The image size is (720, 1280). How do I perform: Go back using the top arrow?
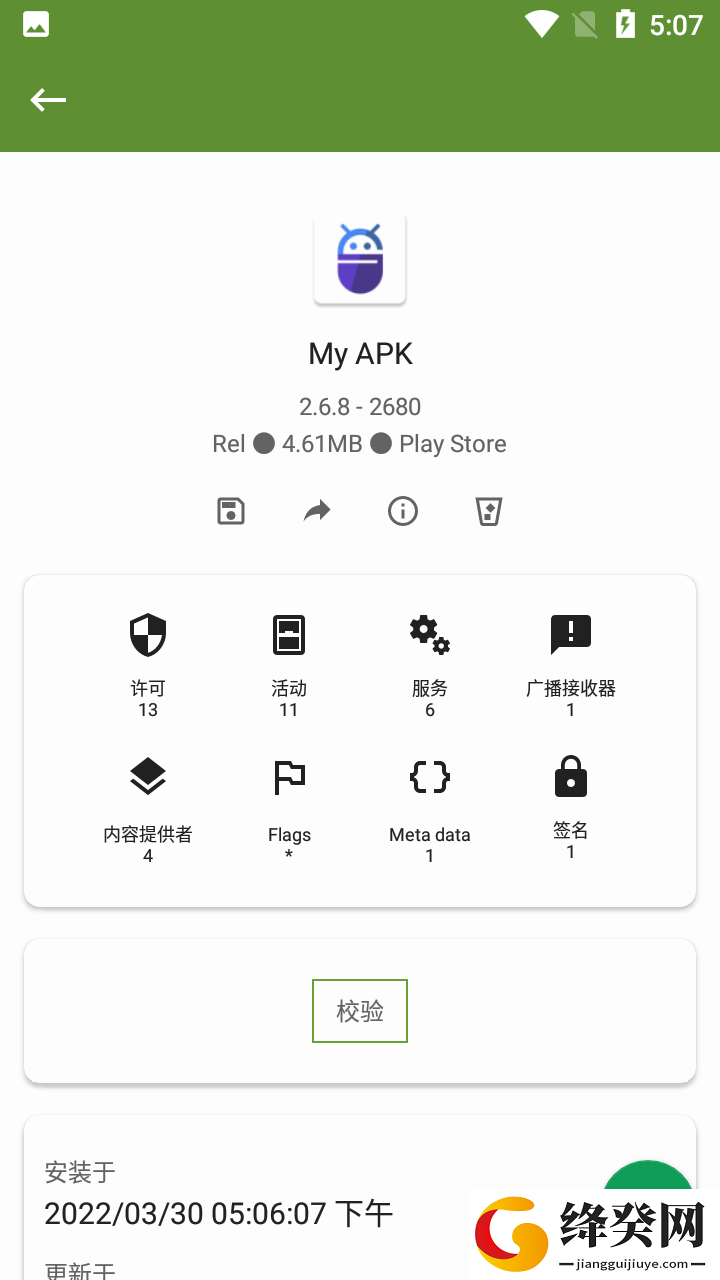(x=48, y=99)
